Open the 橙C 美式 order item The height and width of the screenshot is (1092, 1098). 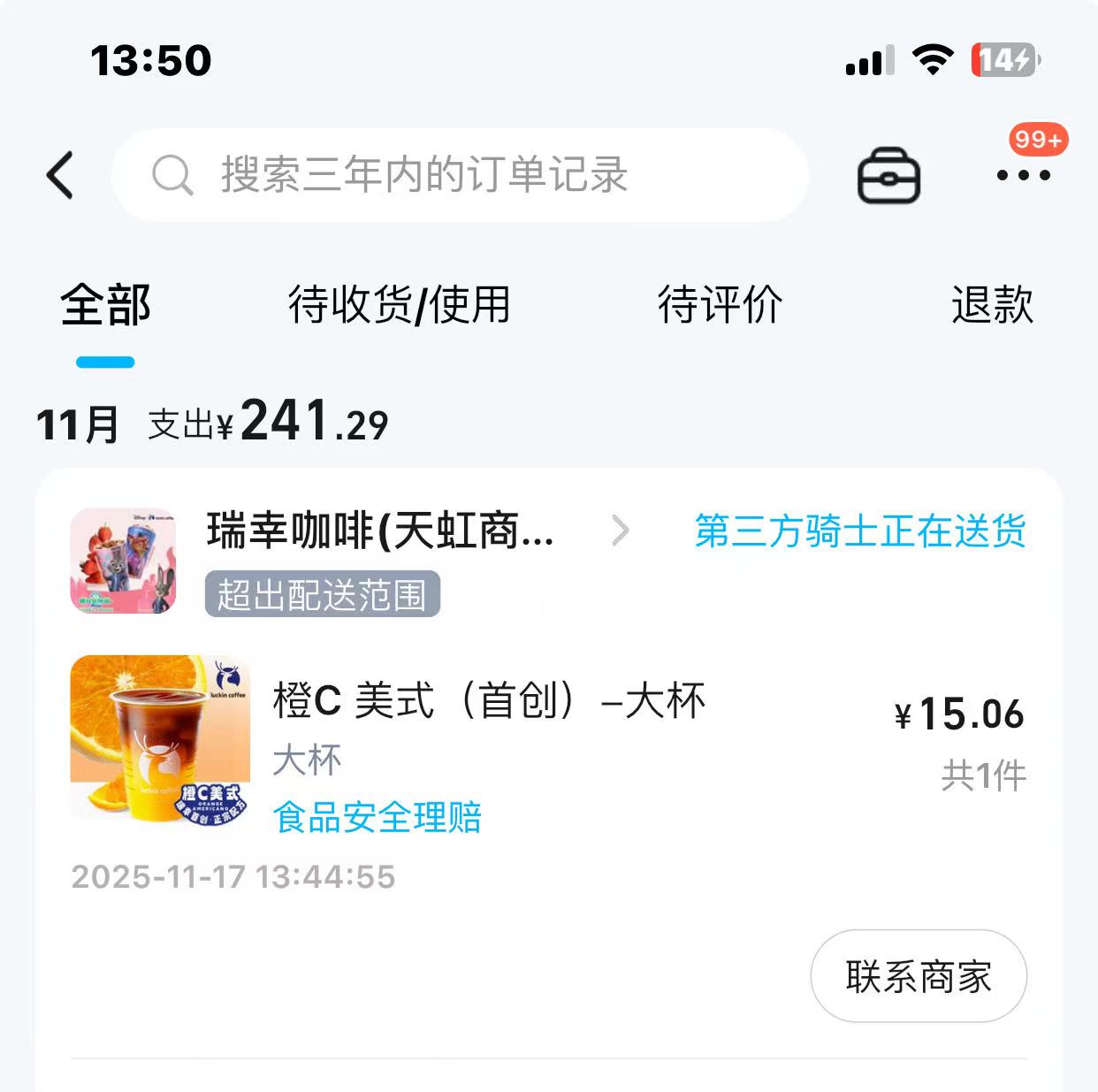tap(489, 701)
